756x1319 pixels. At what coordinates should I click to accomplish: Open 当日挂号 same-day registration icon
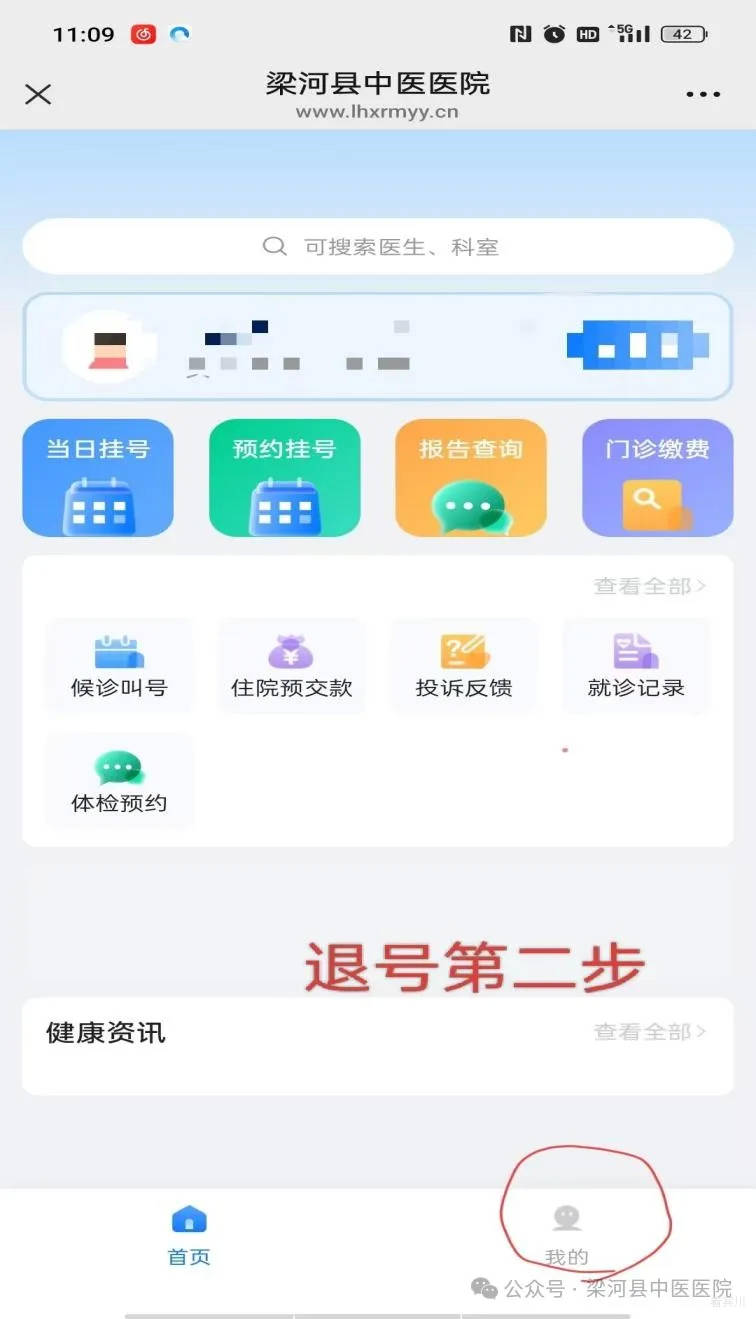(x=97, y=477)
